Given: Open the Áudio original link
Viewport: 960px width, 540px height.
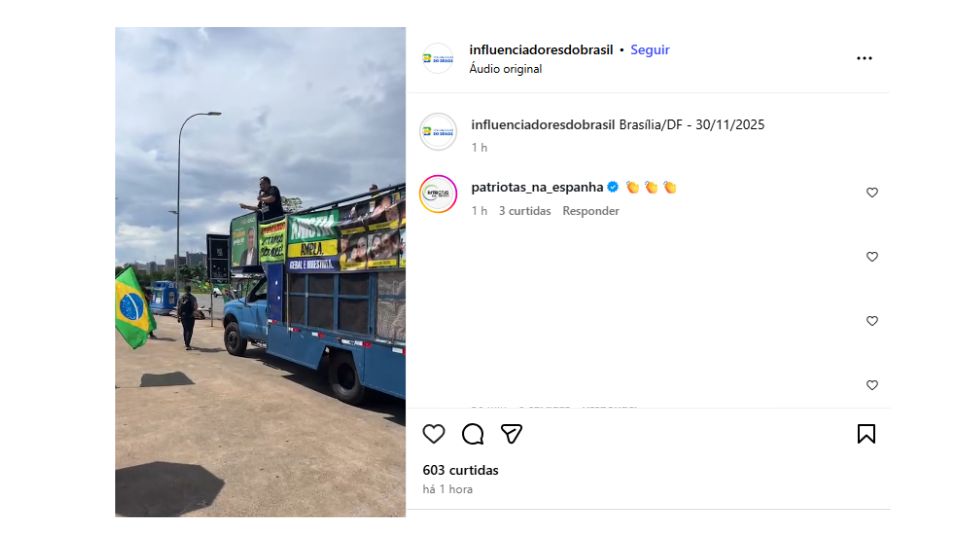Looking at the screenshot, I should [x=505, y=69].
